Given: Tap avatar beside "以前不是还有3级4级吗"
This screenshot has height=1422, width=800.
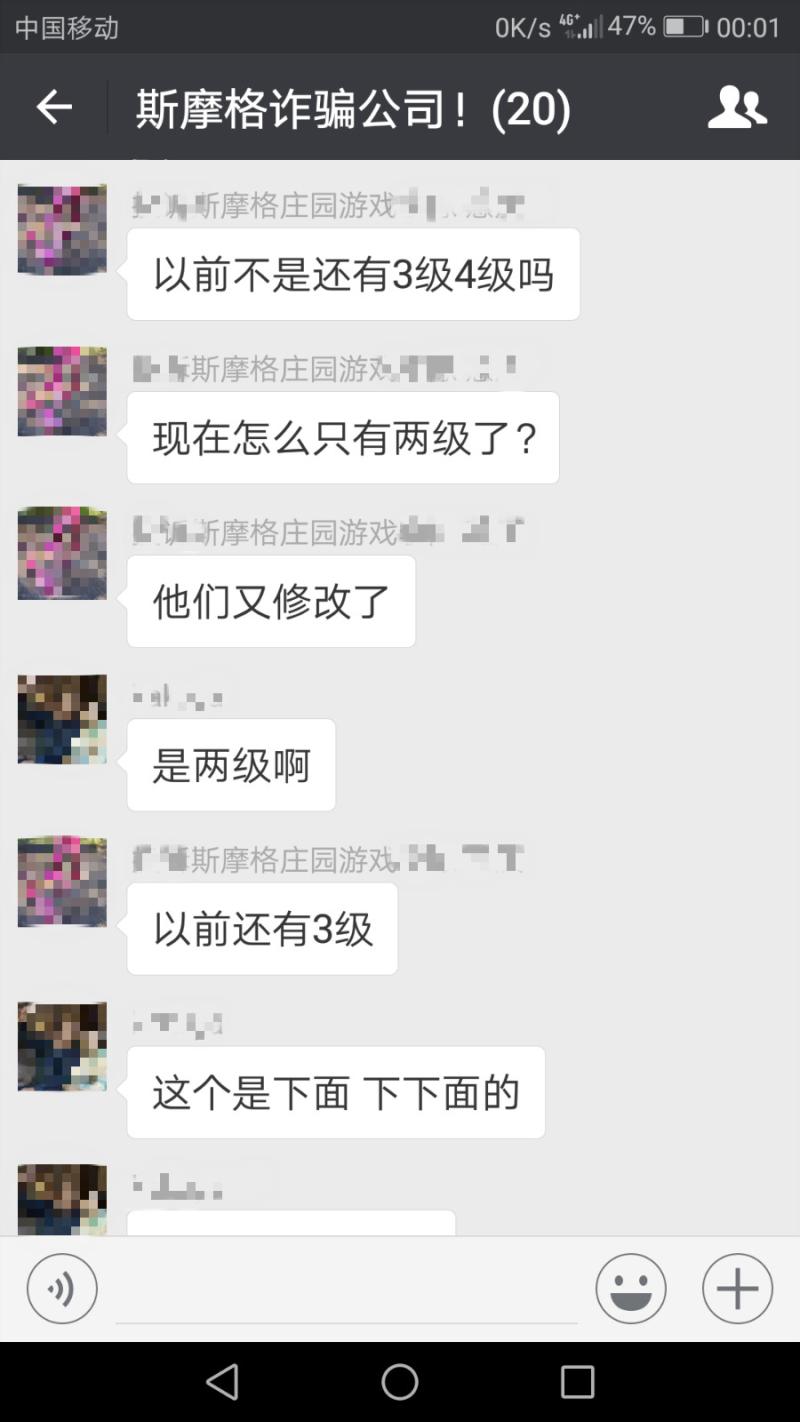Looking at the screenshot, I should click(x=62, y=229).
